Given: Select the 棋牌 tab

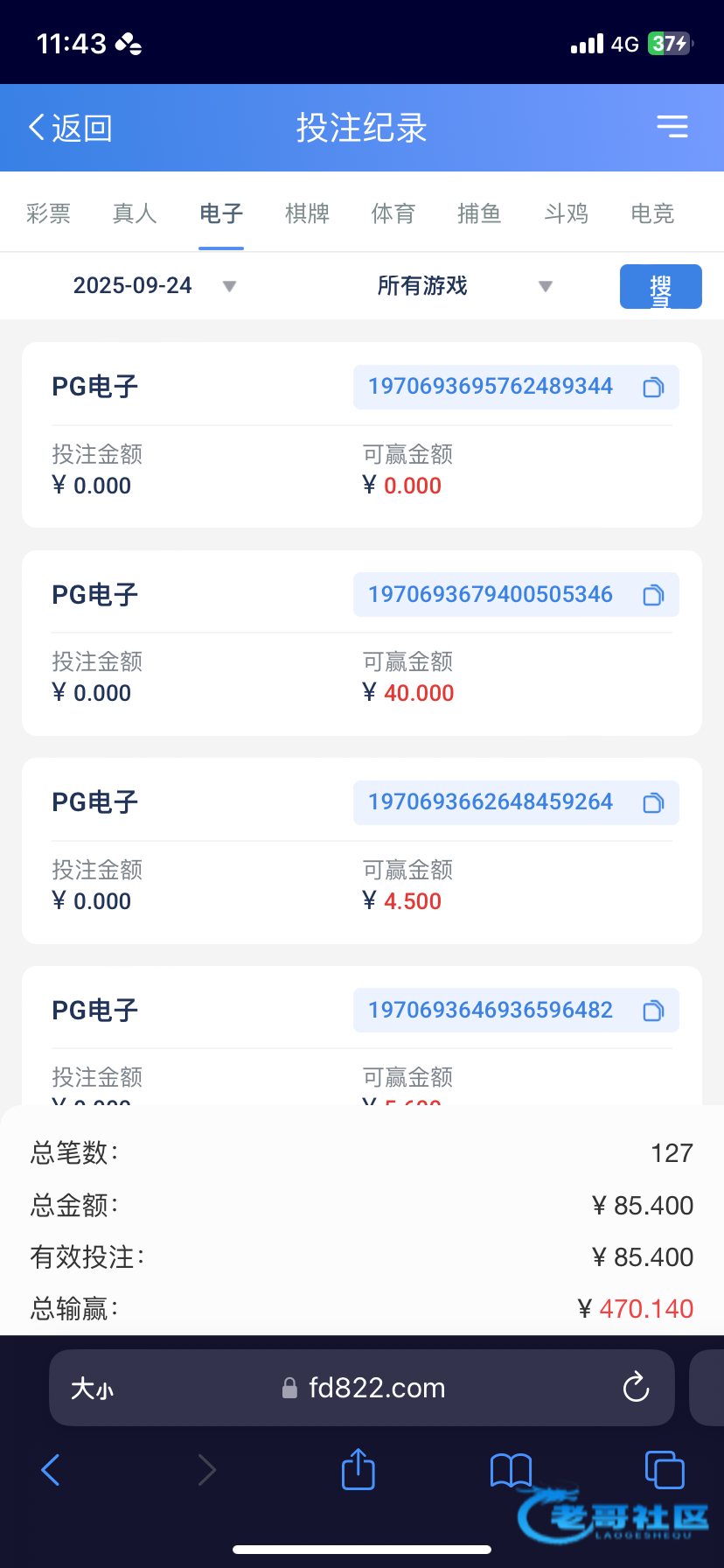Looking at the screenshot, I should click(x=307, y=213).
